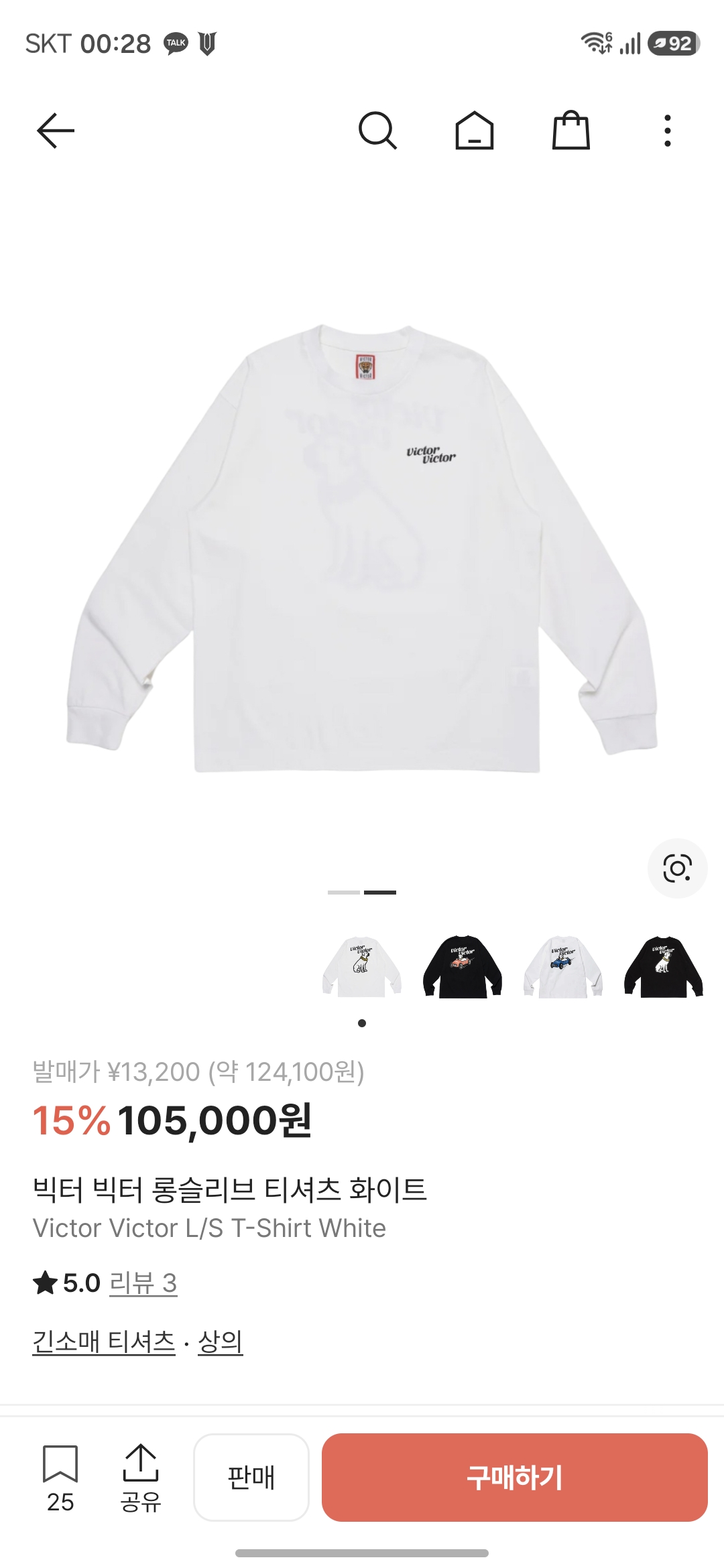This screenshot has width=724, height=1568.
Task: Open the shopping bag
Action: click(x=570, y=130)
